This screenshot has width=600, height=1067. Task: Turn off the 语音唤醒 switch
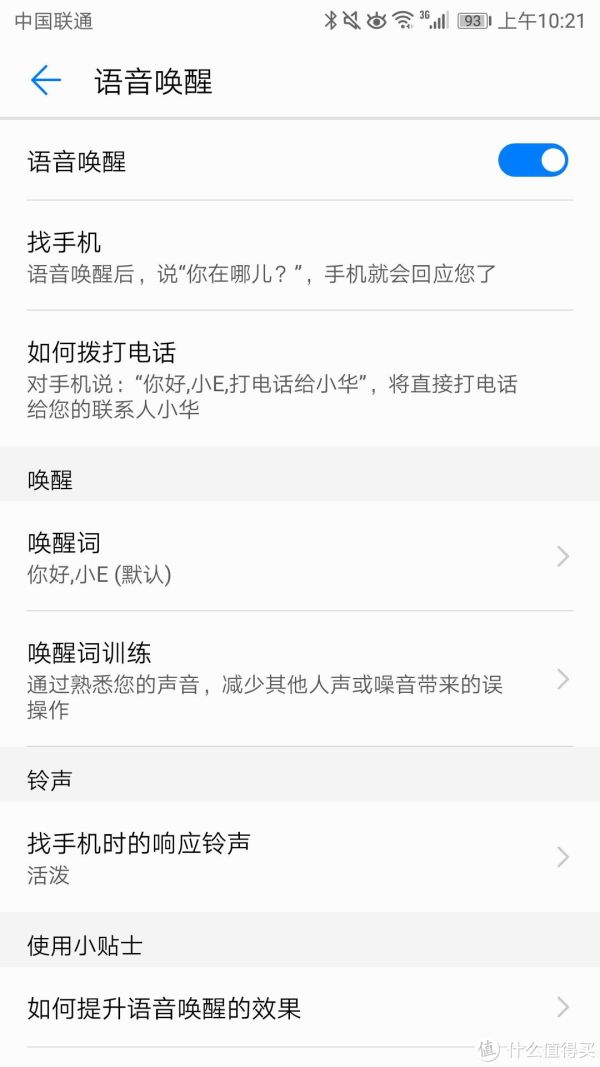(532, 161)
